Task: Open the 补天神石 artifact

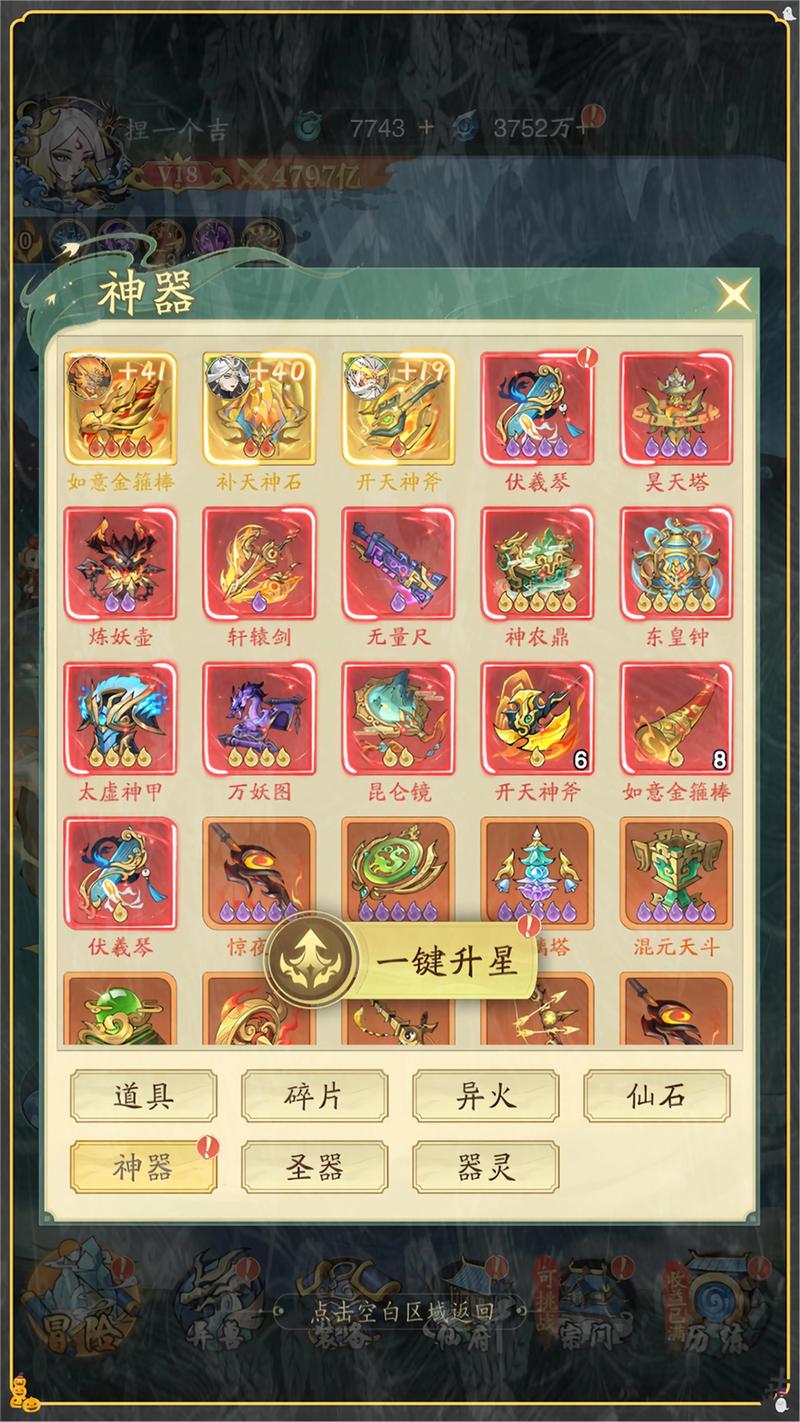Action: coord(259,408)
